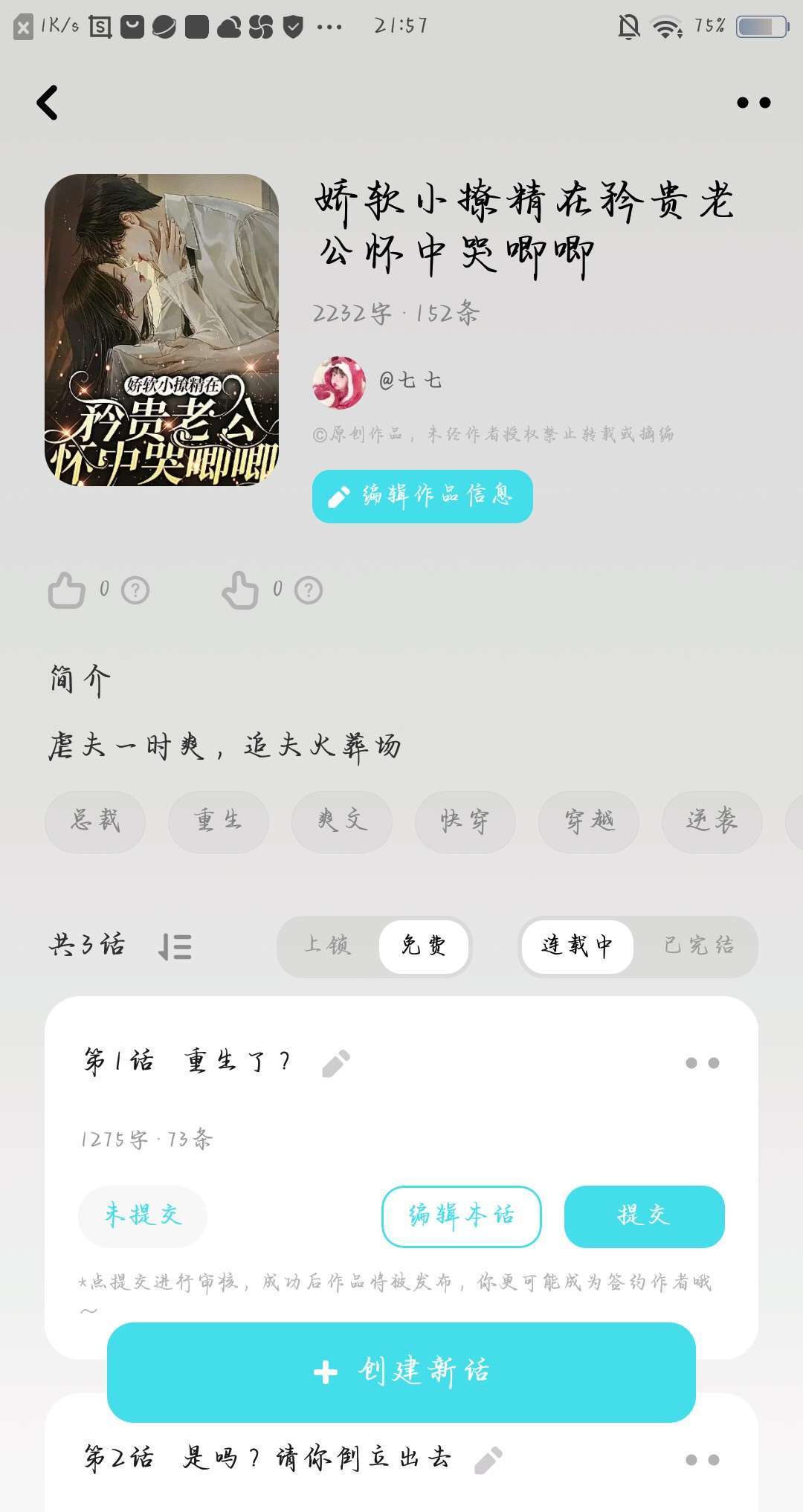The width and height of the screenshot is (803, 1512).
Task: Tap the question mark beside the thumbs-up count
Action: click(135, 591)
